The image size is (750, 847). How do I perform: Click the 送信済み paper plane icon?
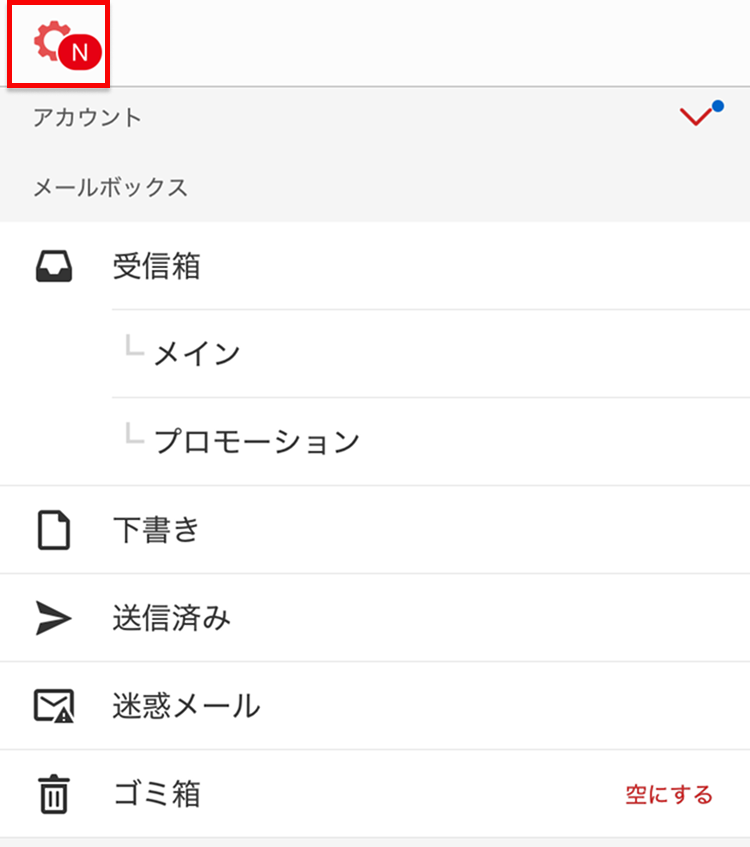pyautogui.click(x=53, y=617)
